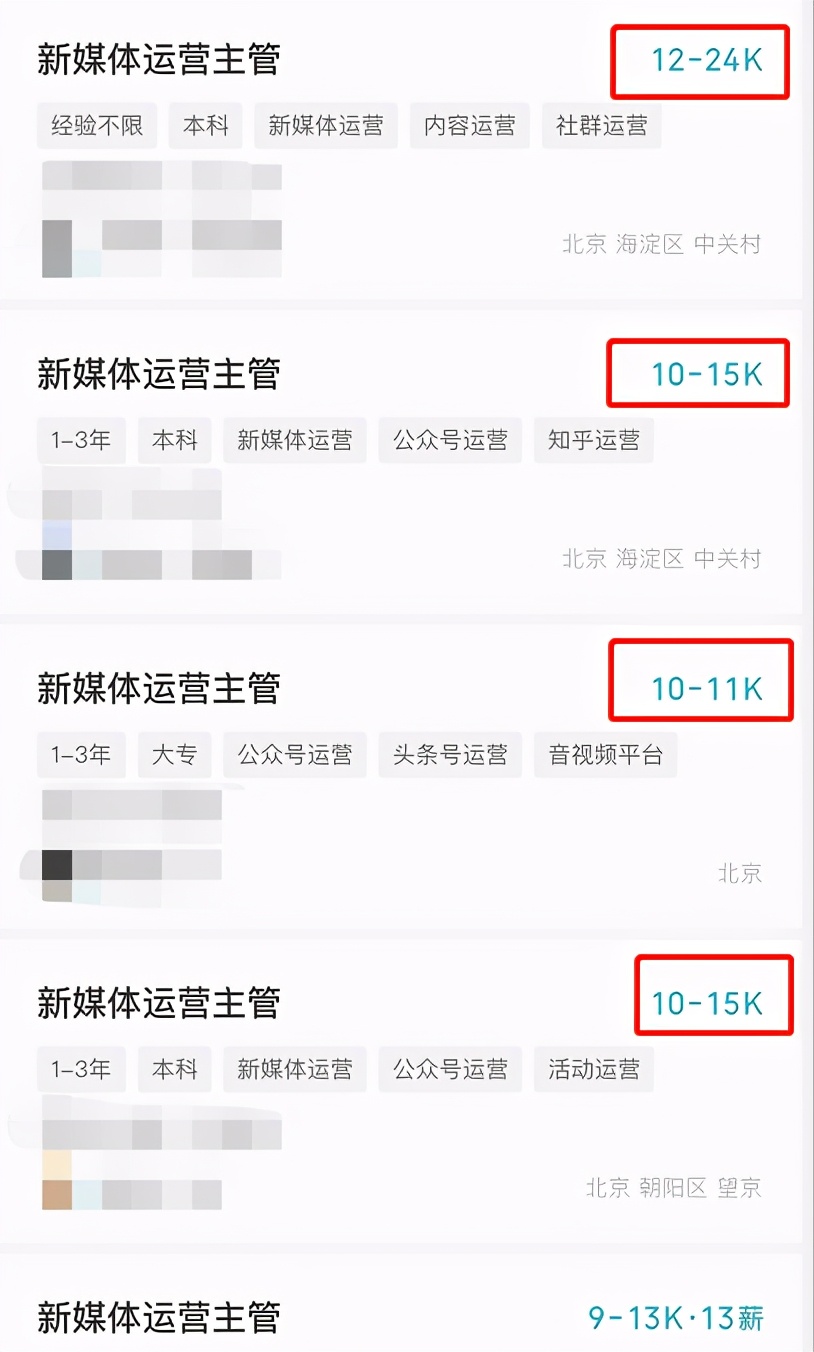Click the 1-3年 experience tag on second card

(x=81, y=440)
